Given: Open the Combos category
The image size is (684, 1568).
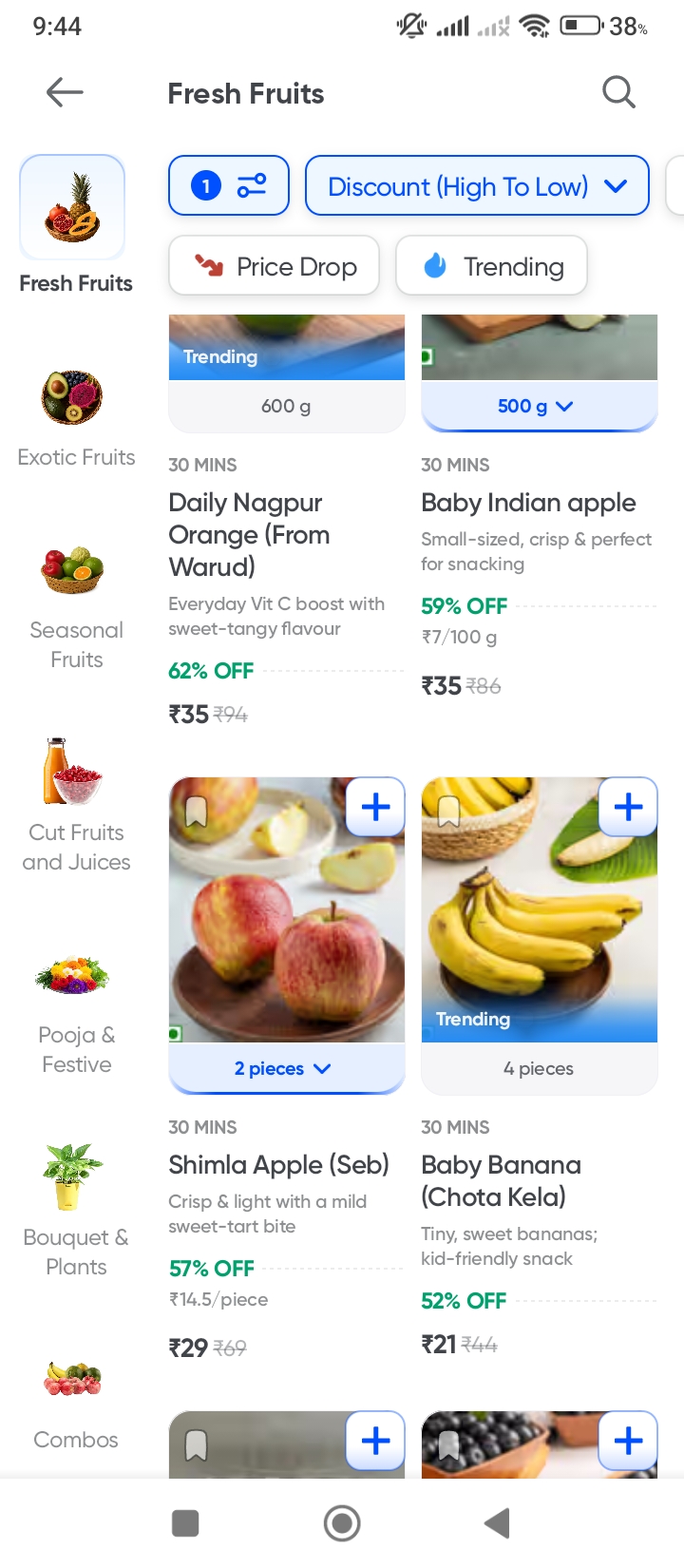Looking at the screenshot, I should [76, 1402].
